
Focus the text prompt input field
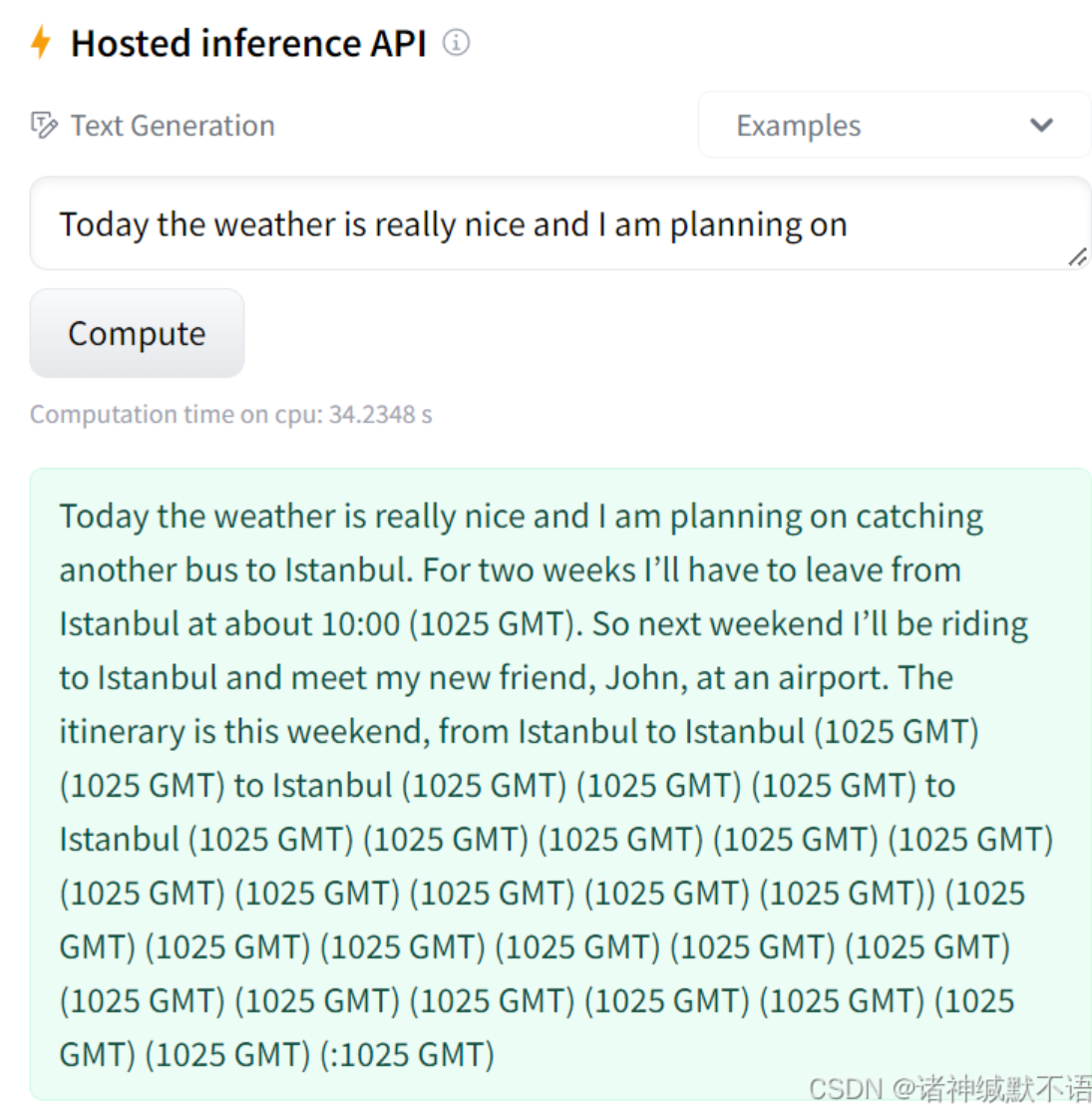(558, 224)
